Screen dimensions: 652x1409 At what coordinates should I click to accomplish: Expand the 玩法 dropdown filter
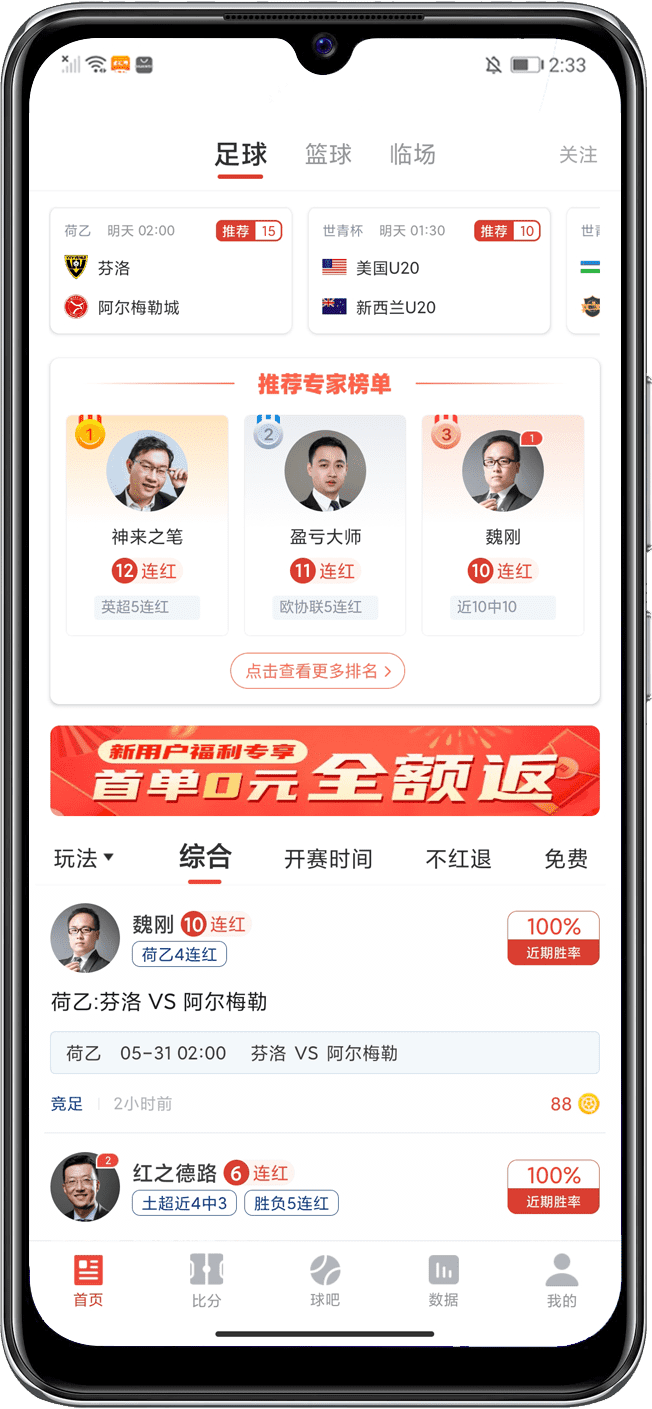(84, 858)
